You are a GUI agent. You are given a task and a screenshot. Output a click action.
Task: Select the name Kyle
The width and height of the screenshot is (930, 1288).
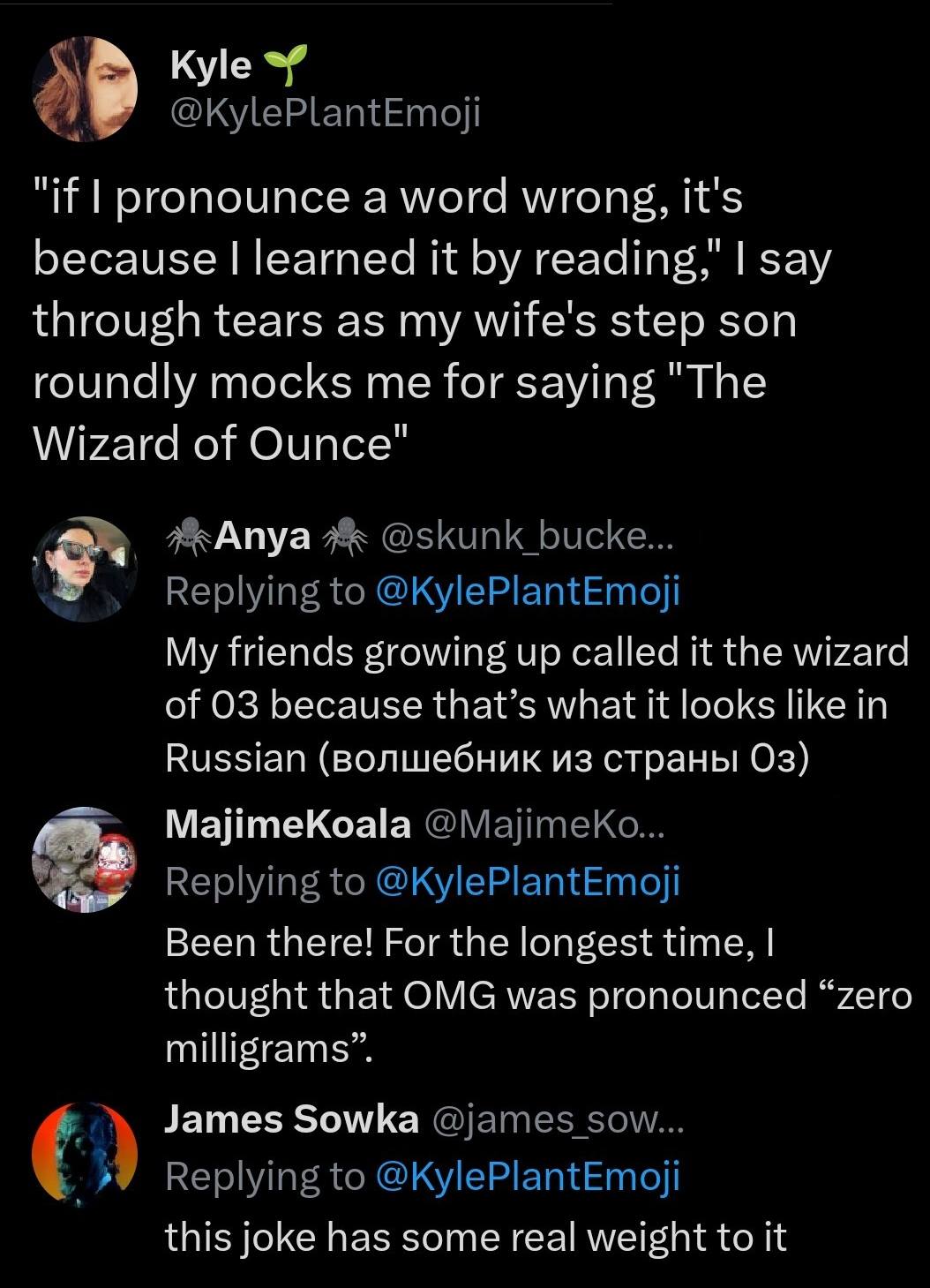pos(210,64)
